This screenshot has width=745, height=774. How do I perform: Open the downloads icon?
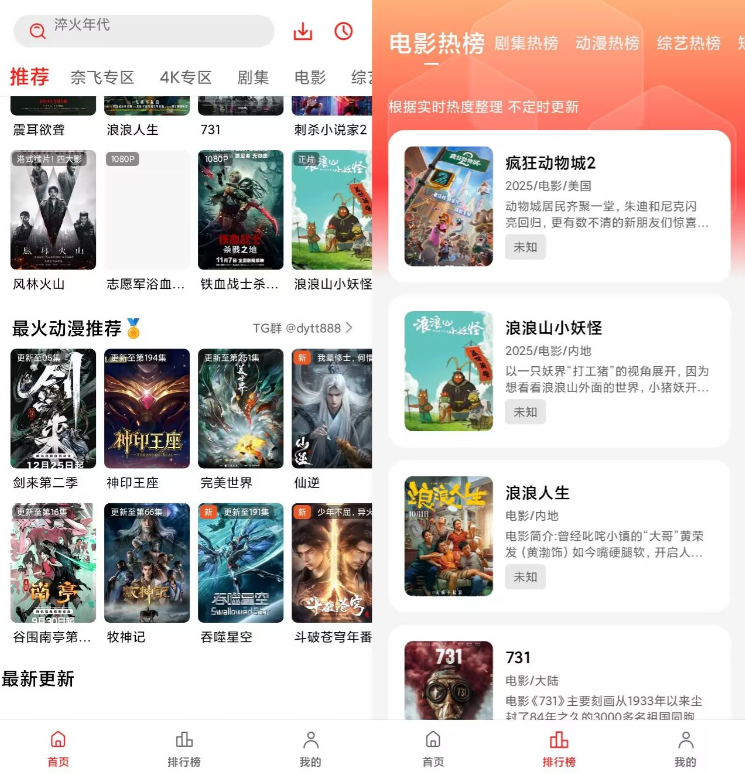click(303, 31)
